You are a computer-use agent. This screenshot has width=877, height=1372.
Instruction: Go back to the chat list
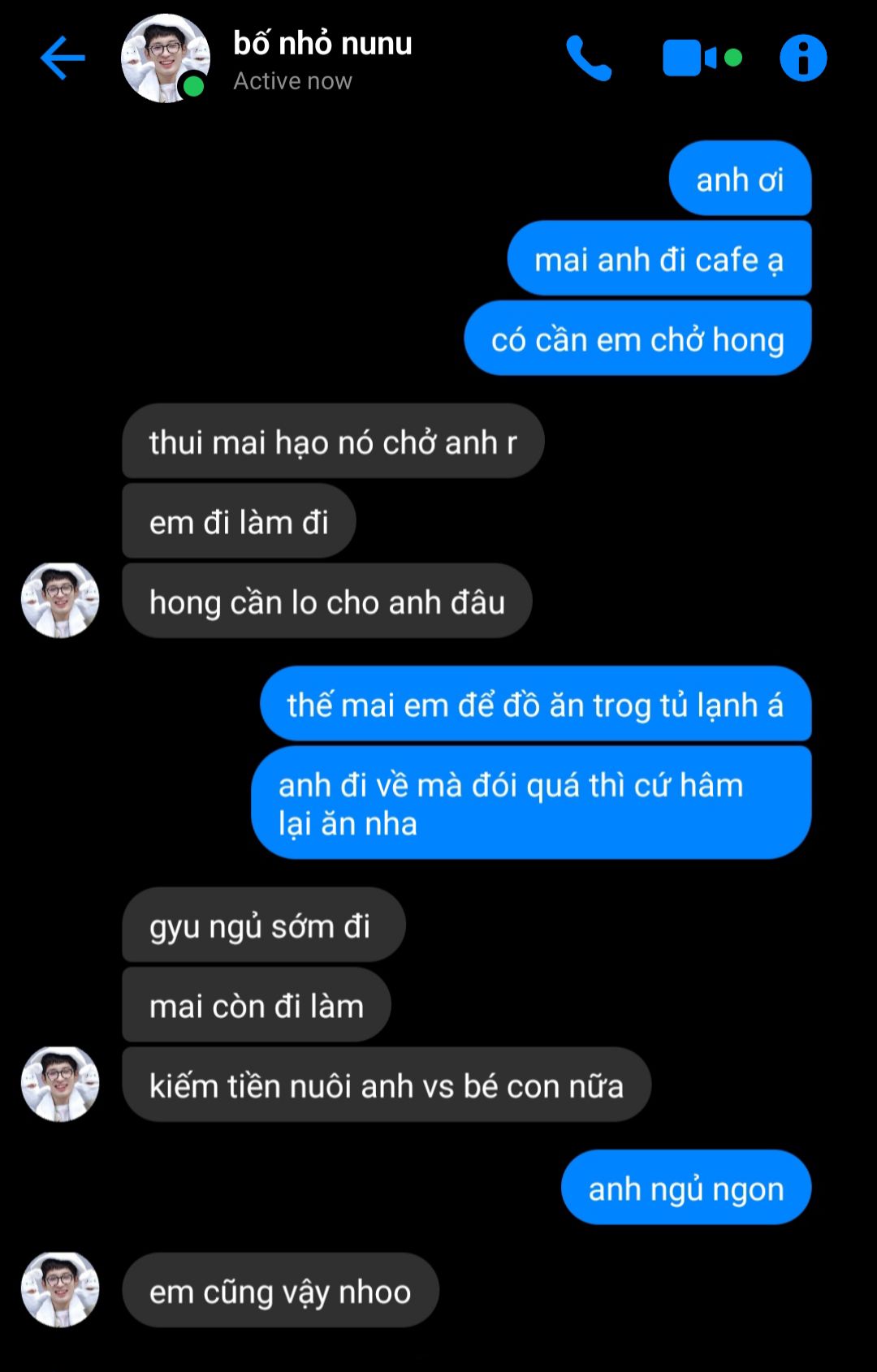click(63, 58)
